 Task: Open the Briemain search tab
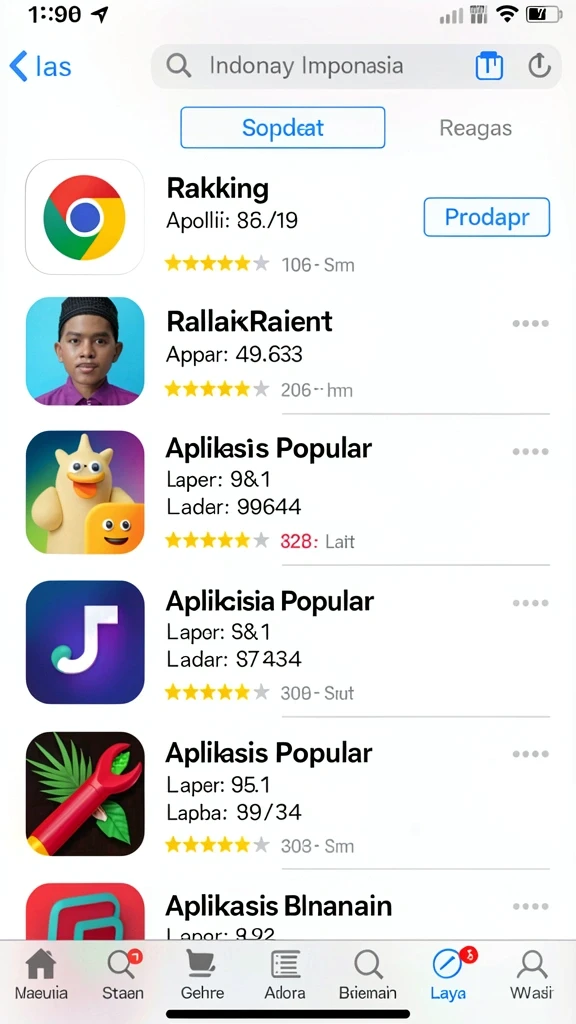tap(368, 975)
